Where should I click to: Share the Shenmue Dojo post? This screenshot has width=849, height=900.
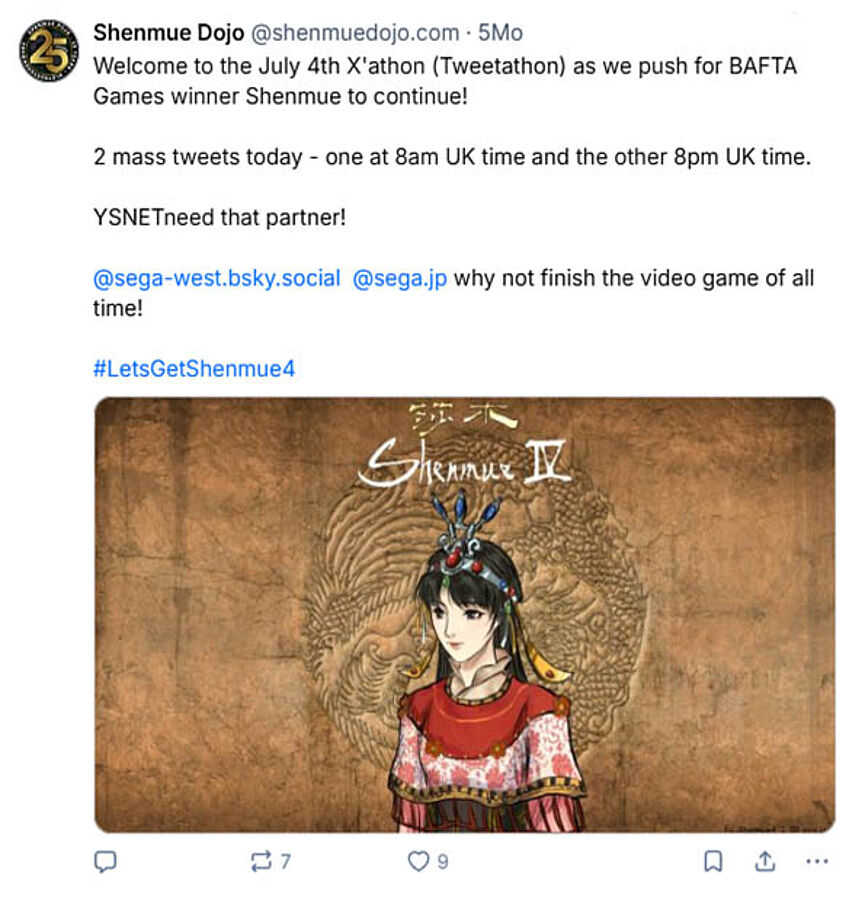[x=765, y=861]
